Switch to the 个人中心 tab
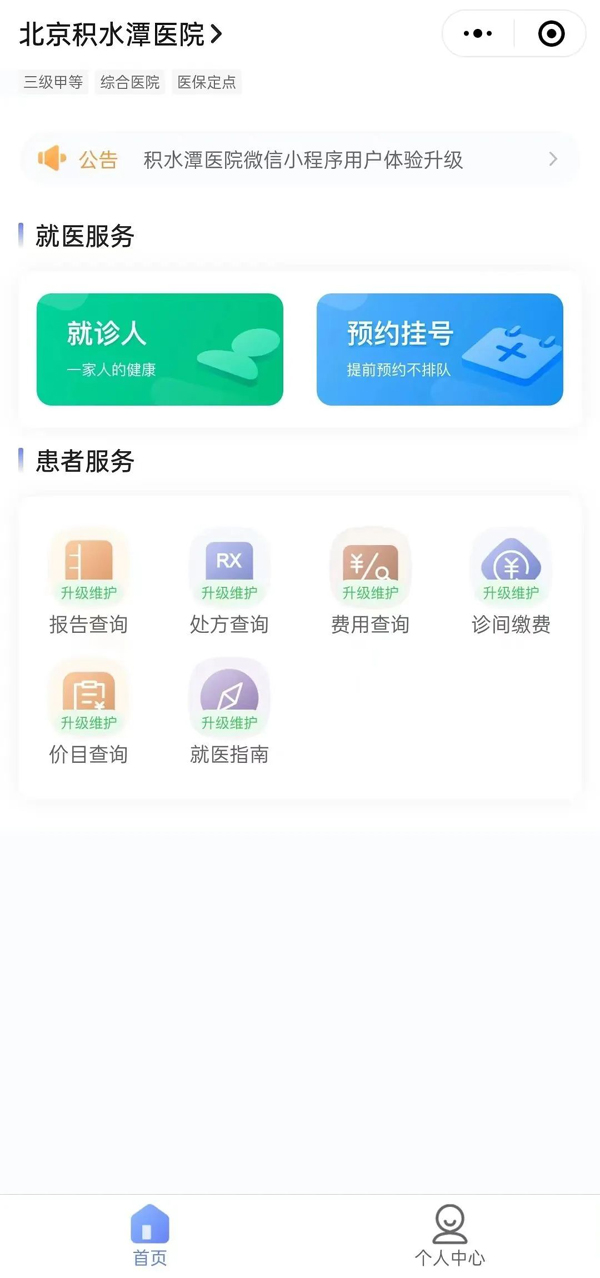Viewport: 600px width, 1278px height. [450, 1235]
